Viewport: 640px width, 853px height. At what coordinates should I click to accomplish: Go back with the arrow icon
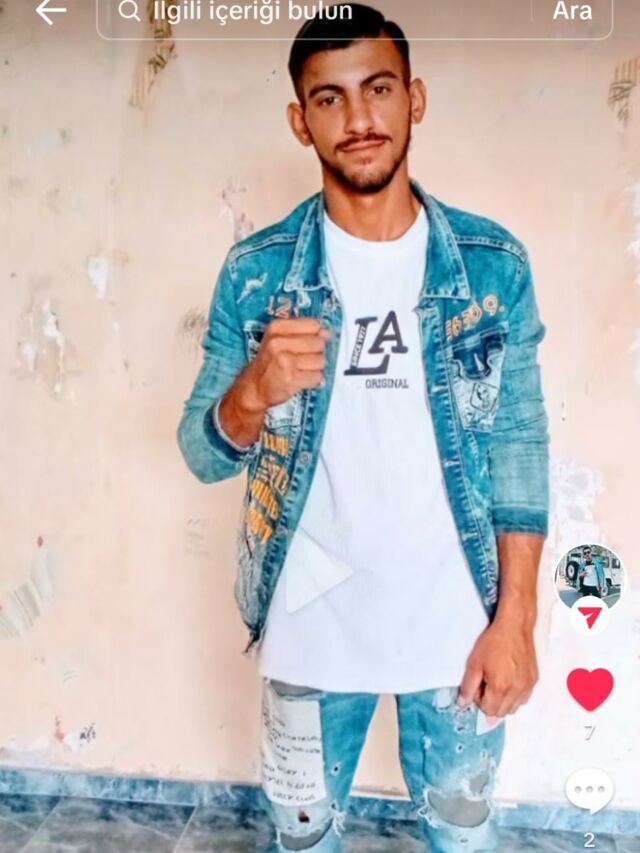[x=50, y=12]
